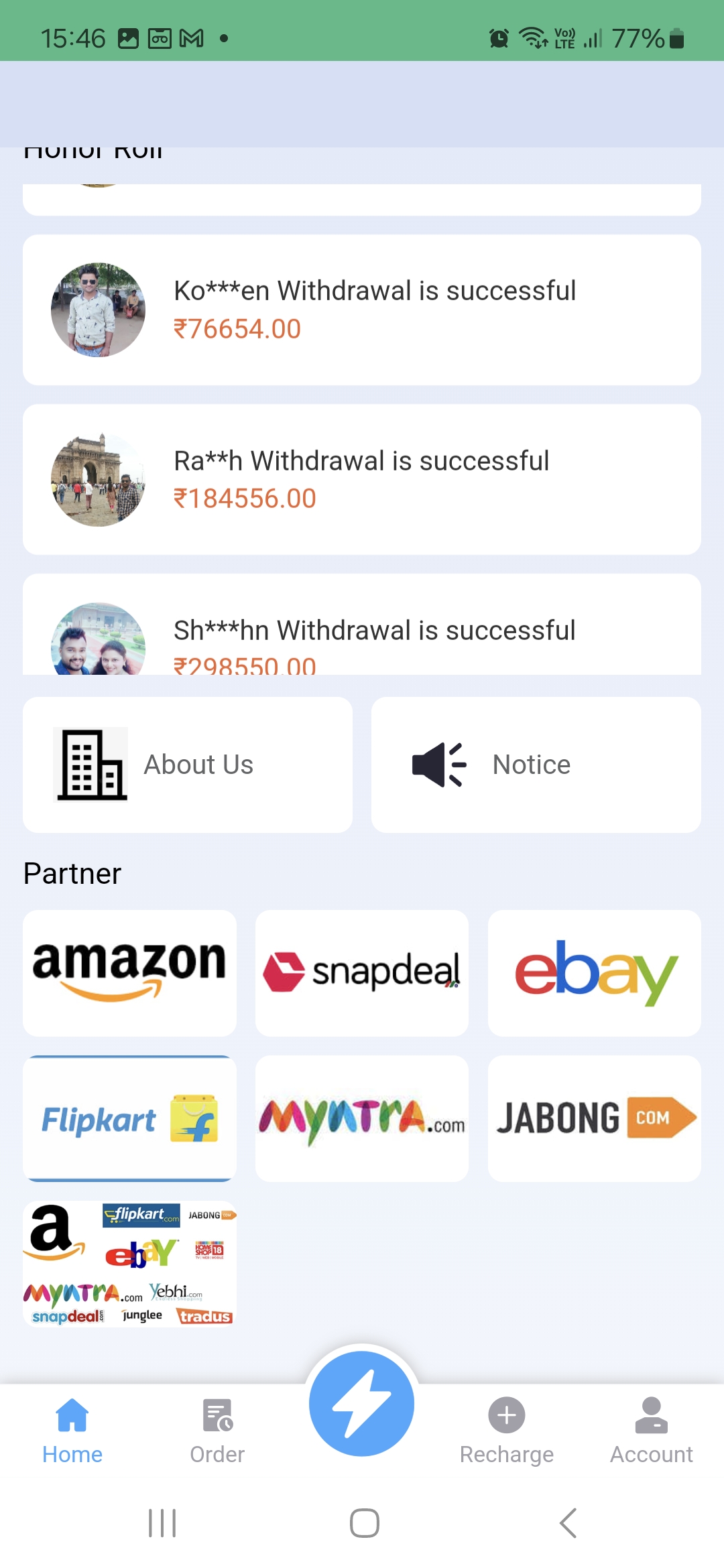Select the Amazon partner tile
Image resolution: width=724 pixels, height=1568 pixels.
pyautogui.click(x=129, y=972)
